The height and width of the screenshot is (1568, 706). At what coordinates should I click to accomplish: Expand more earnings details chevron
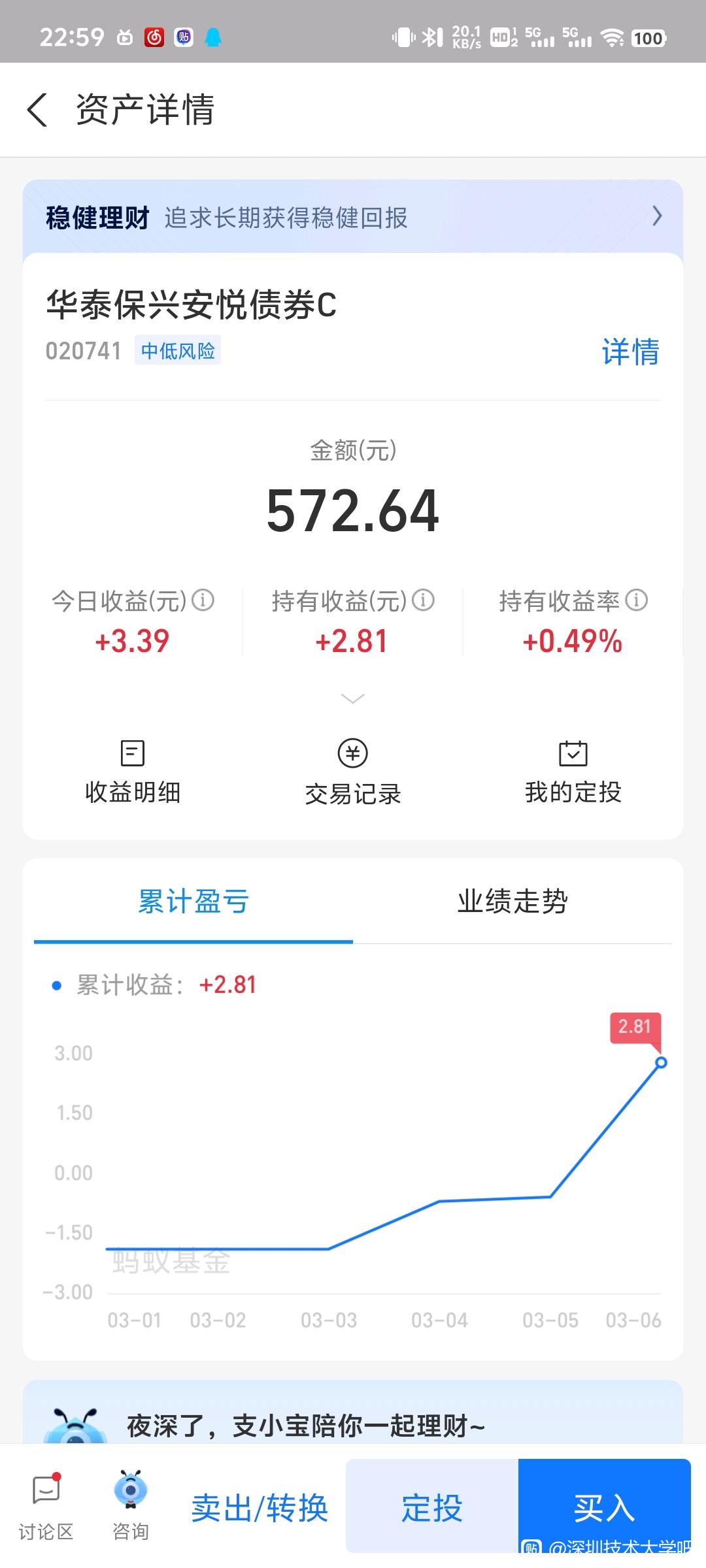[x=353, y=698]
